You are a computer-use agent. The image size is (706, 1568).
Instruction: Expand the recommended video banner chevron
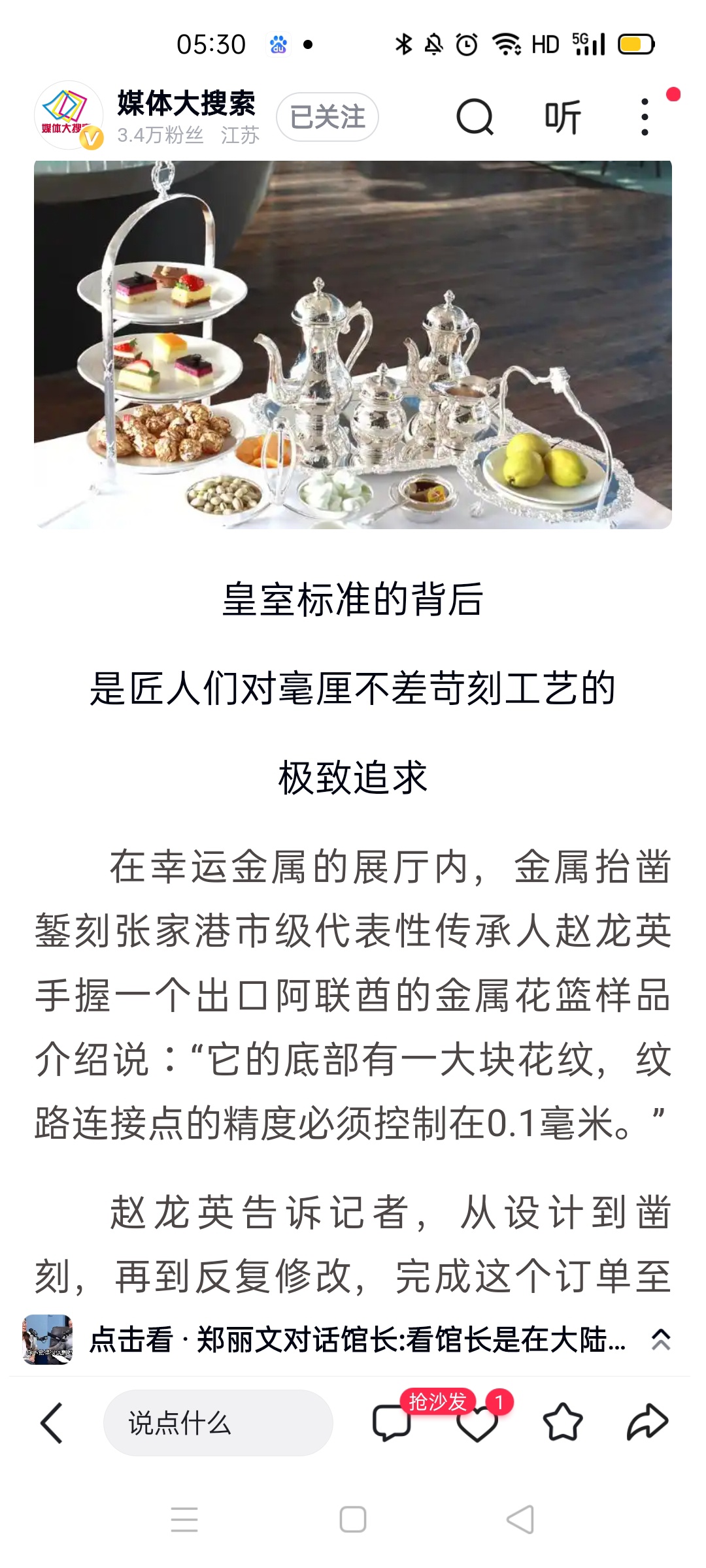point(661,1339)
